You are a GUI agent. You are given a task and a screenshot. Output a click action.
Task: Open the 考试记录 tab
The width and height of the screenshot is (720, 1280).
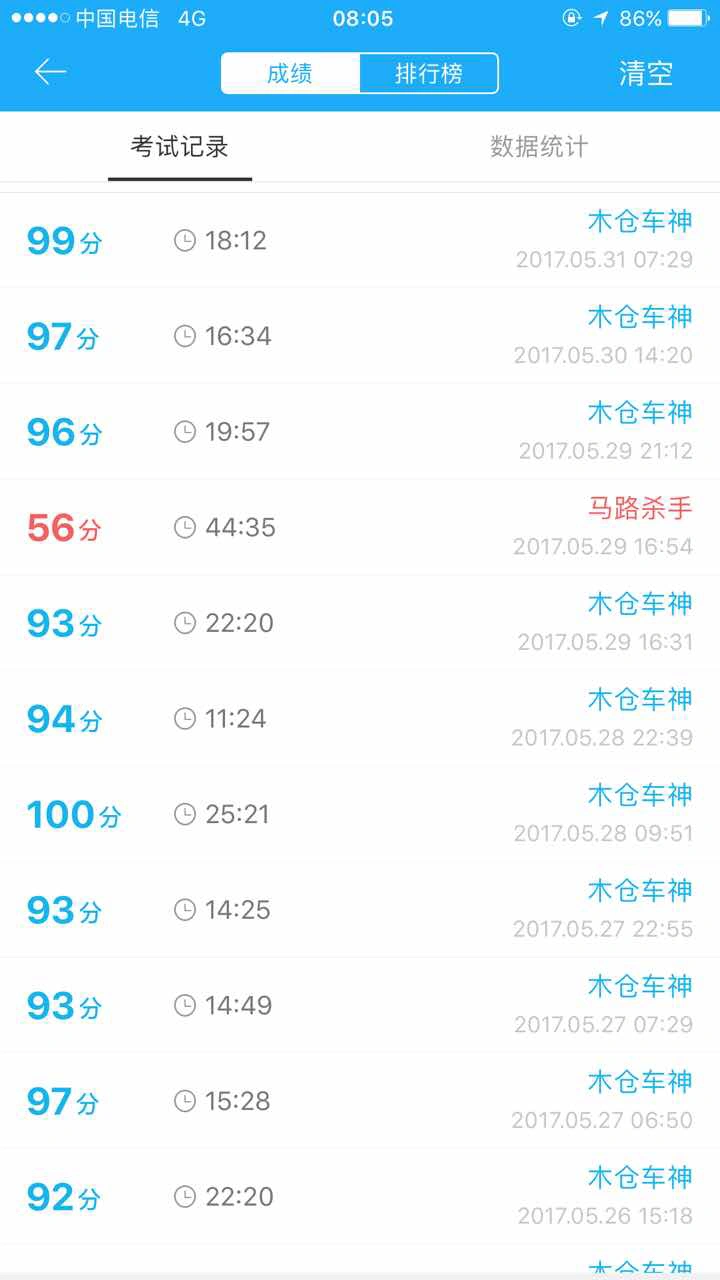coord(180,147)
